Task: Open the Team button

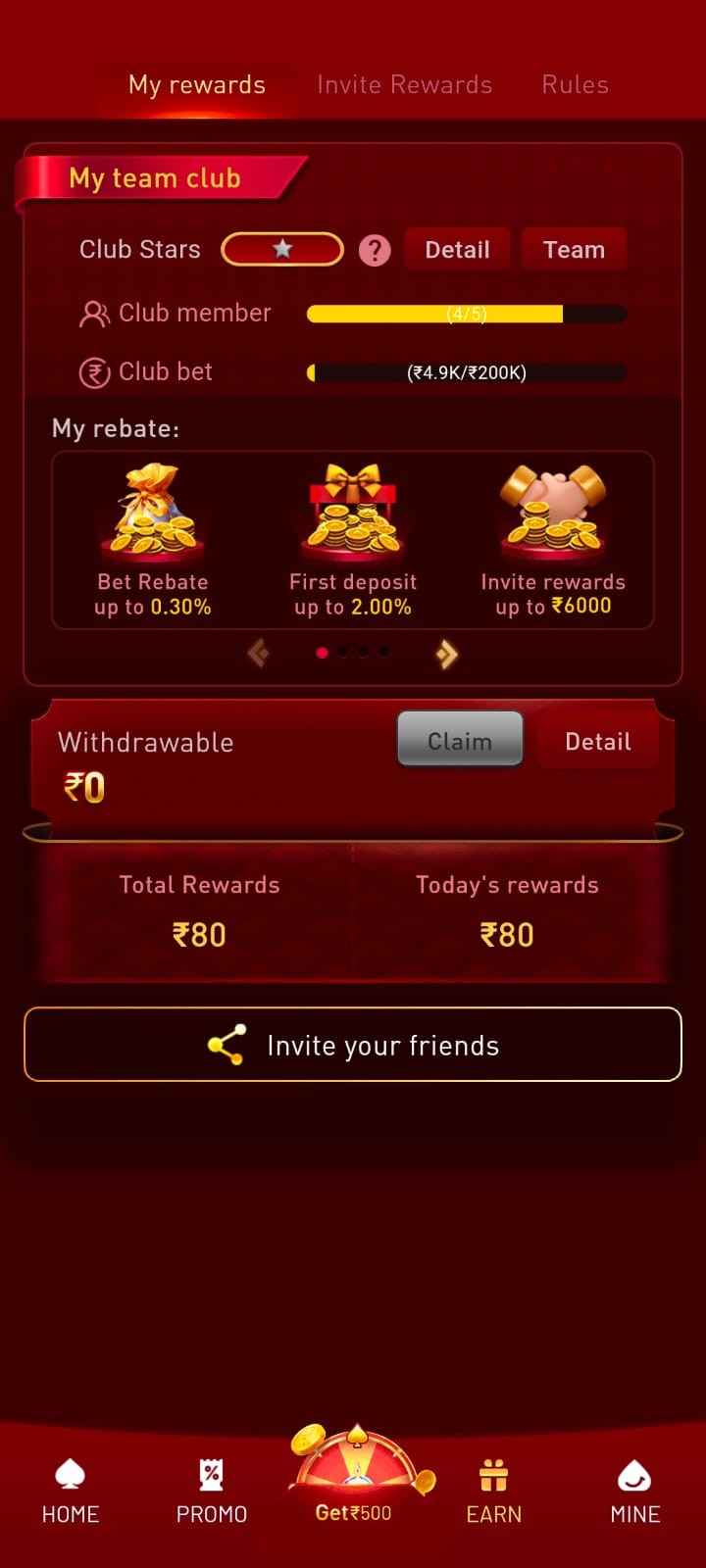Action: (x=574, y=250)
